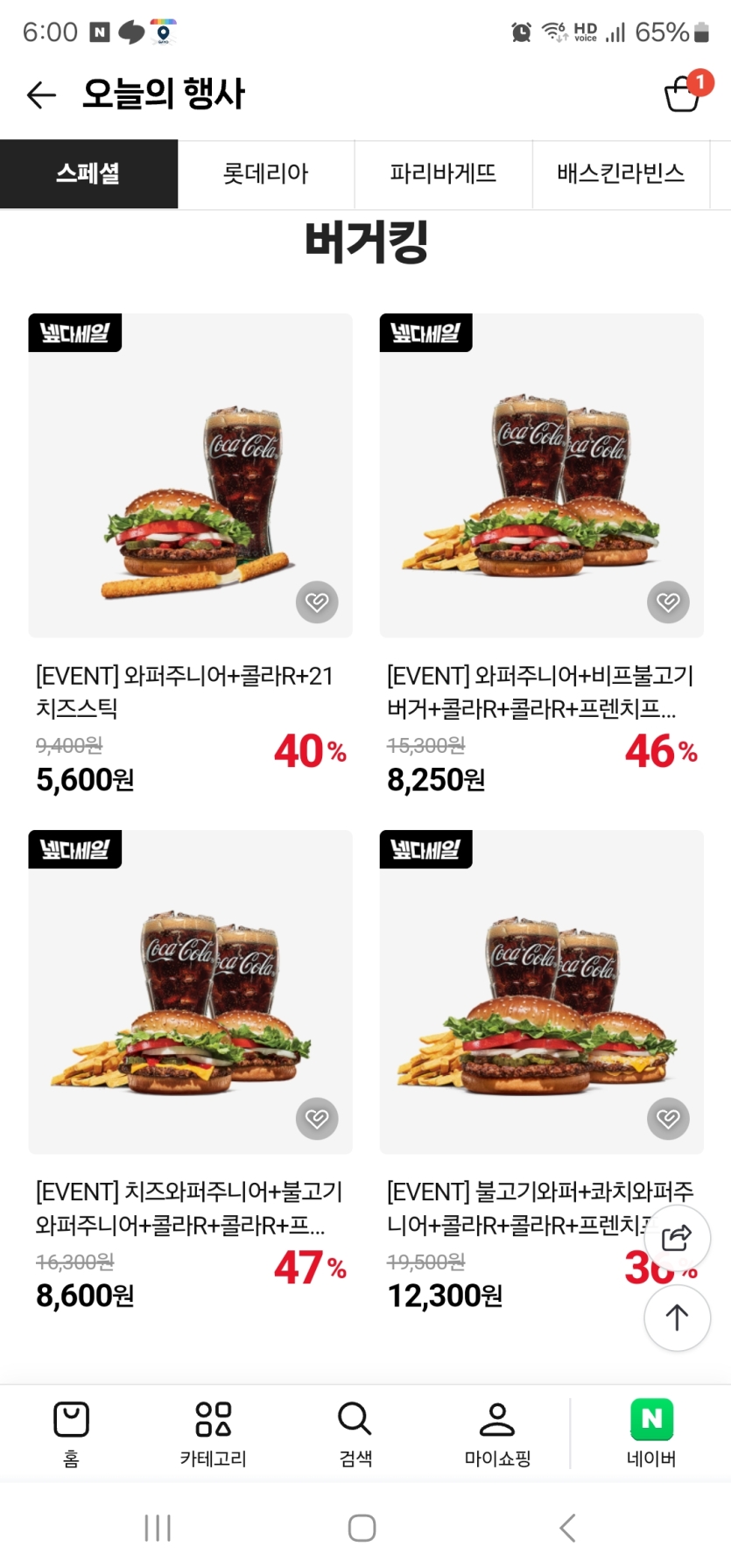The height and width of the screenshot is (1568, 731).
Task: Share this event page
Action: [677, 1238]
